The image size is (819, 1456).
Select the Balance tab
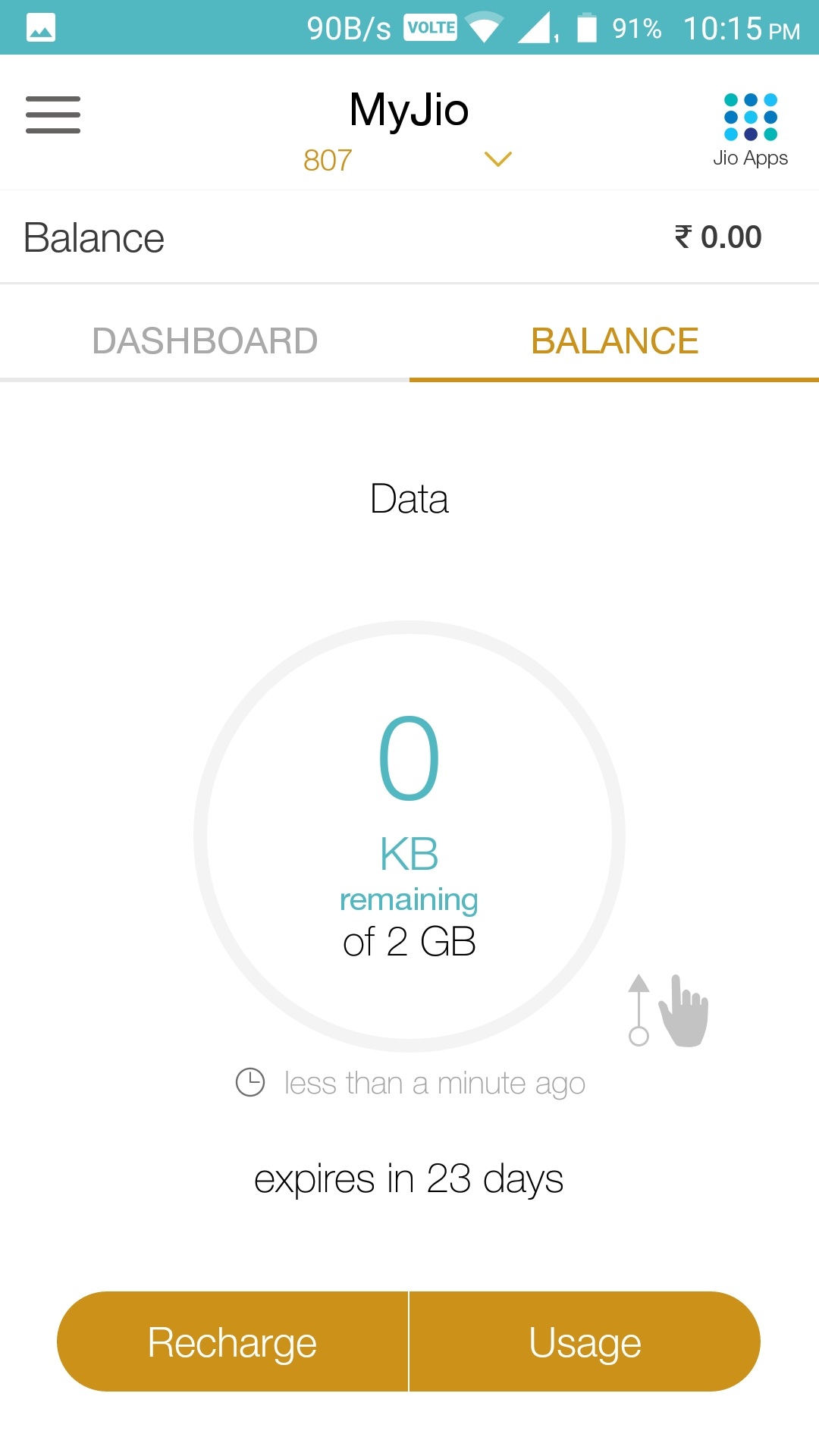[x=614, y=341]
